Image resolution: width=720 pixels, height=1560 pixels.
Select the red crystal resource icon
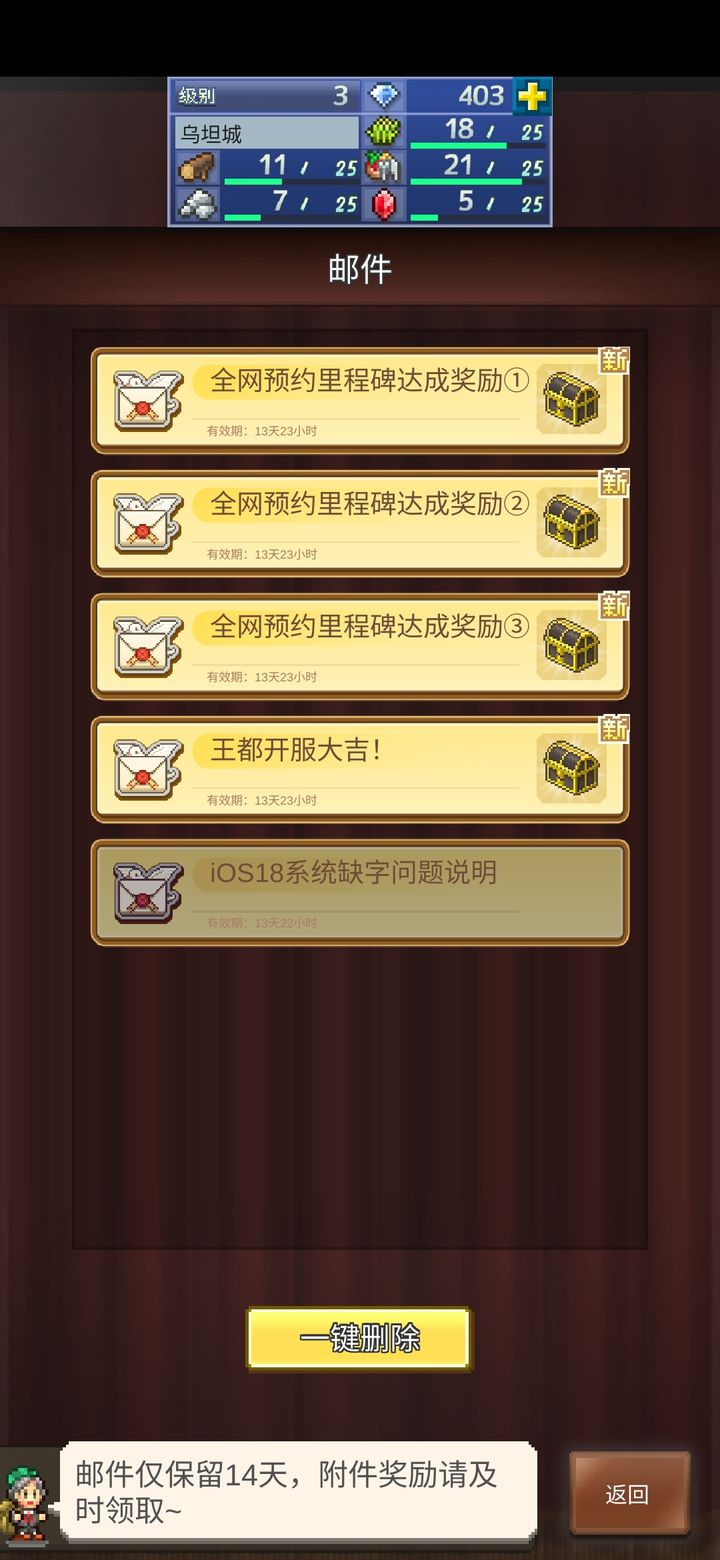click(383, 206)
